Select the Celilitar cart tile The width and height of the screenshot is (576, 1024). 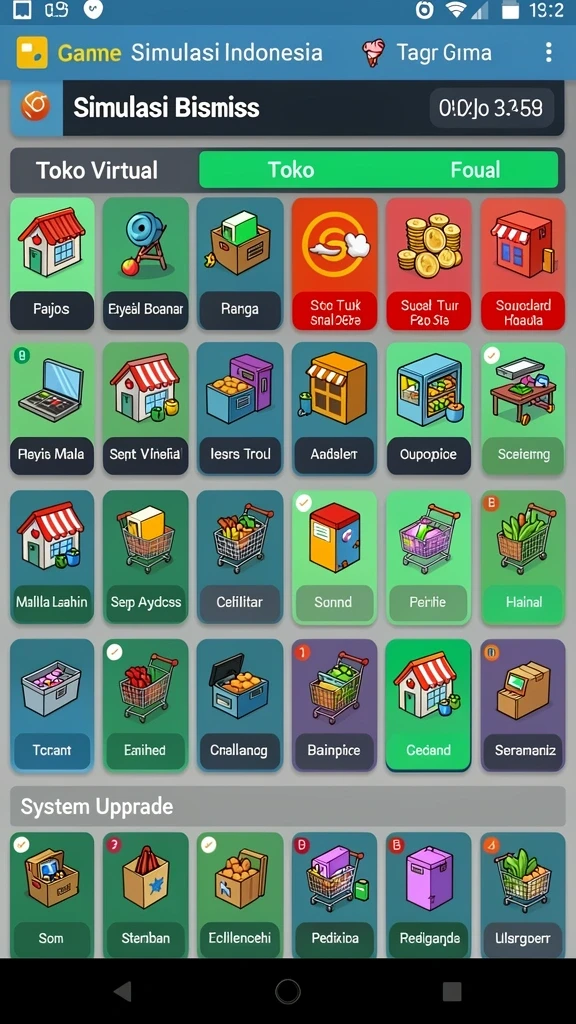pyautogui.click(x=240, y=557)
